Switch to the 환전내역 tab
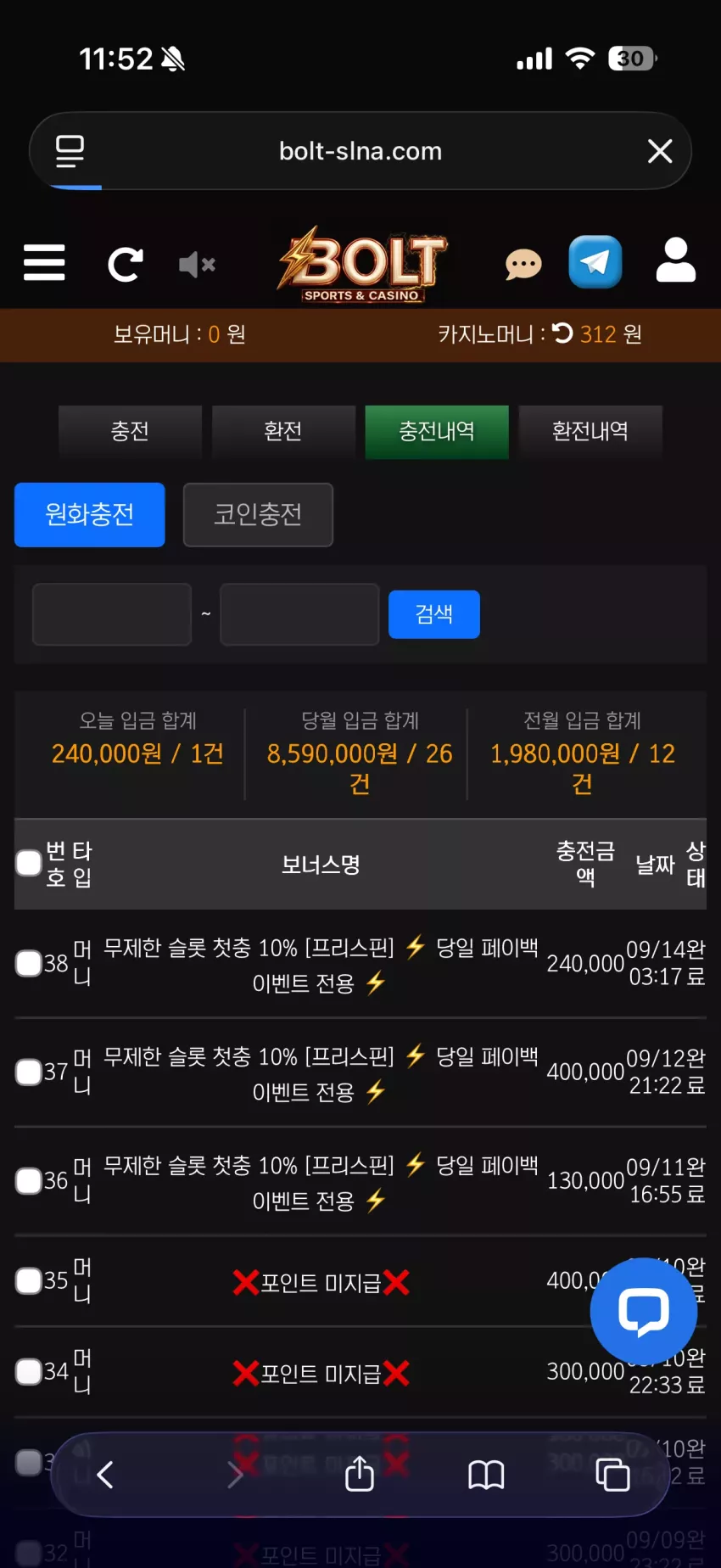 (x=590, y=432)
